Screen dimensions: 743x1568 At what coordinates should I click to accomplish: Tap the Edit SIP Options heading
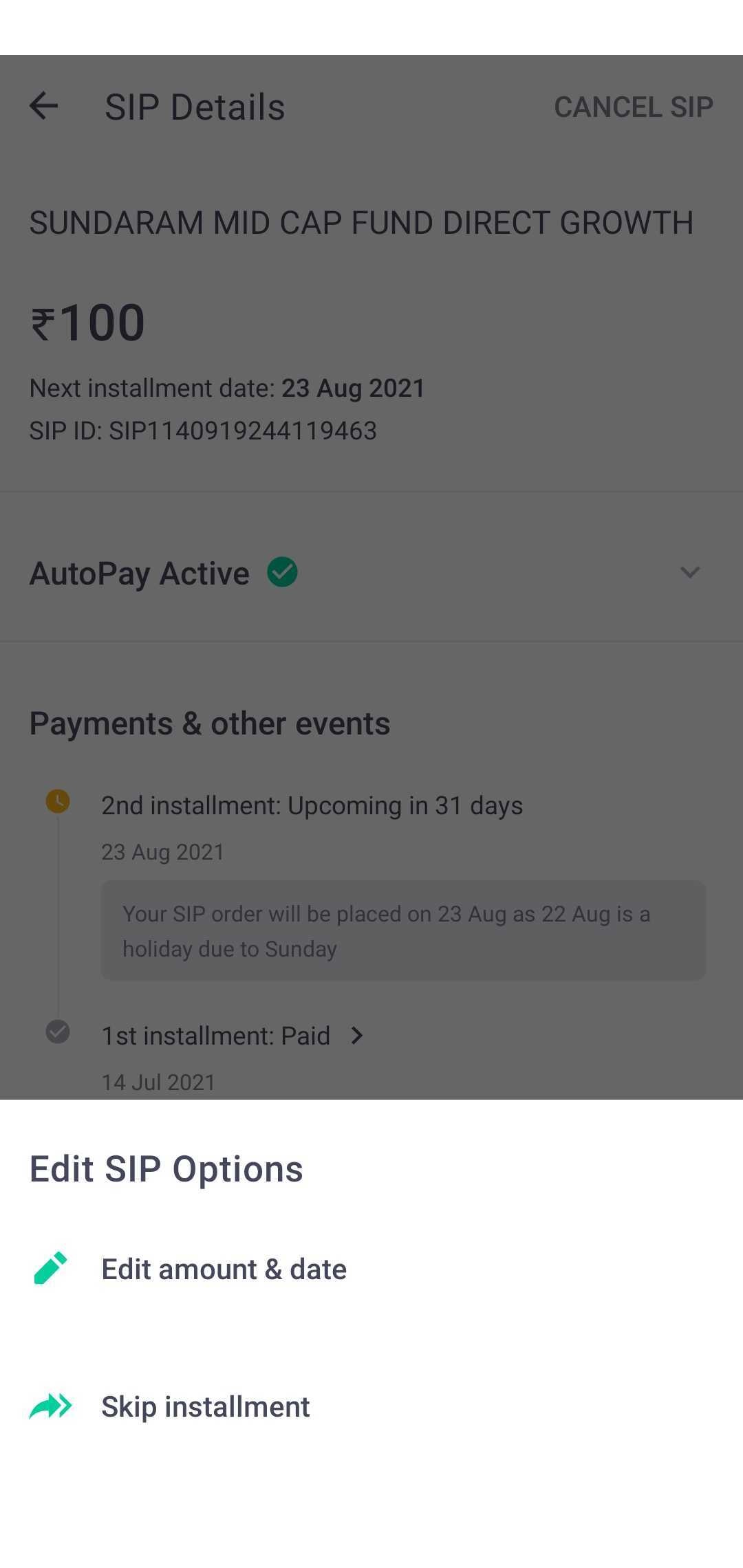coord(166,1168)
